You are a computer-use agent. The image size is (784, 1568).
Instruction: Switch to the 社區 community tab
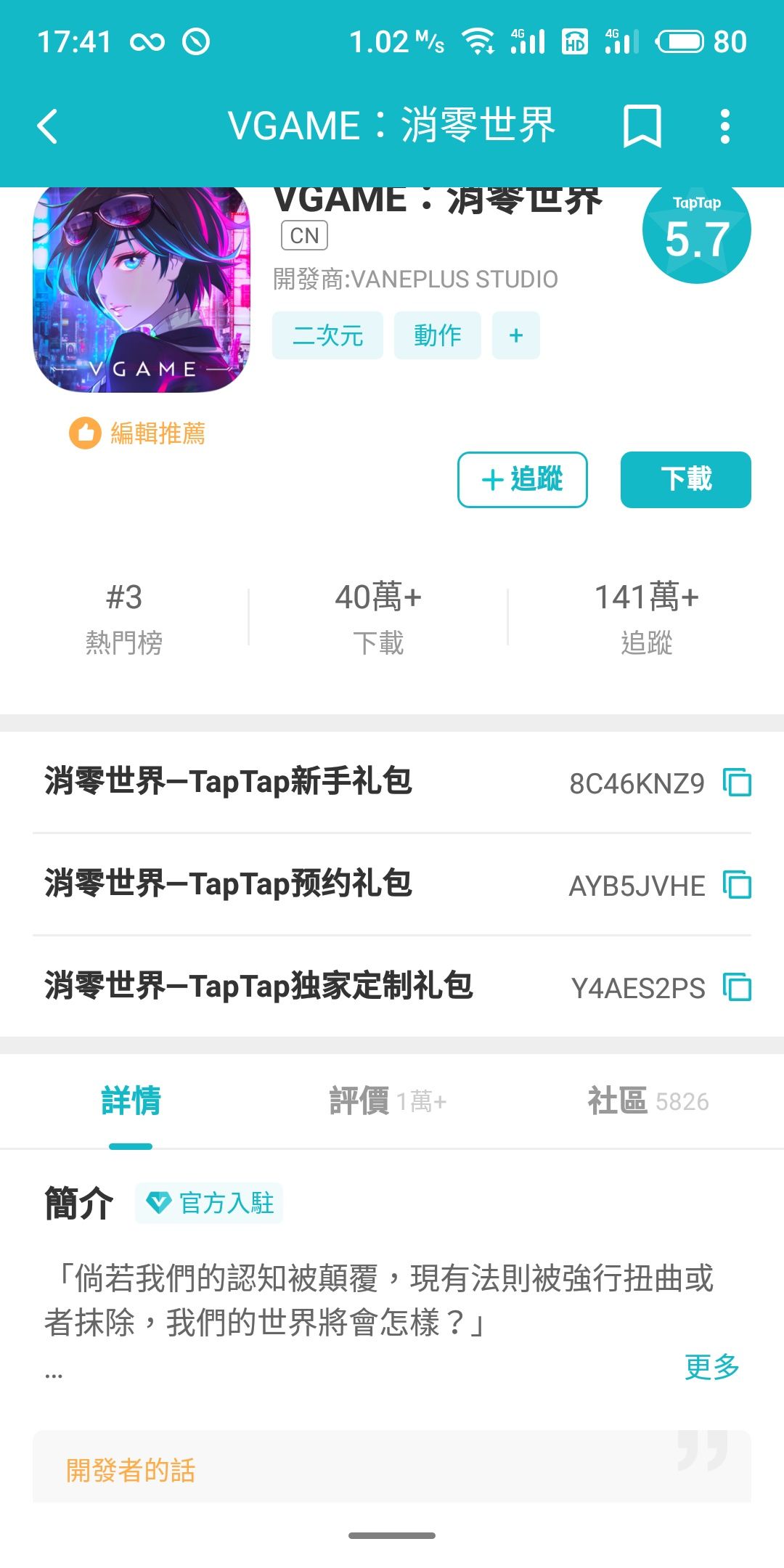648,1101
